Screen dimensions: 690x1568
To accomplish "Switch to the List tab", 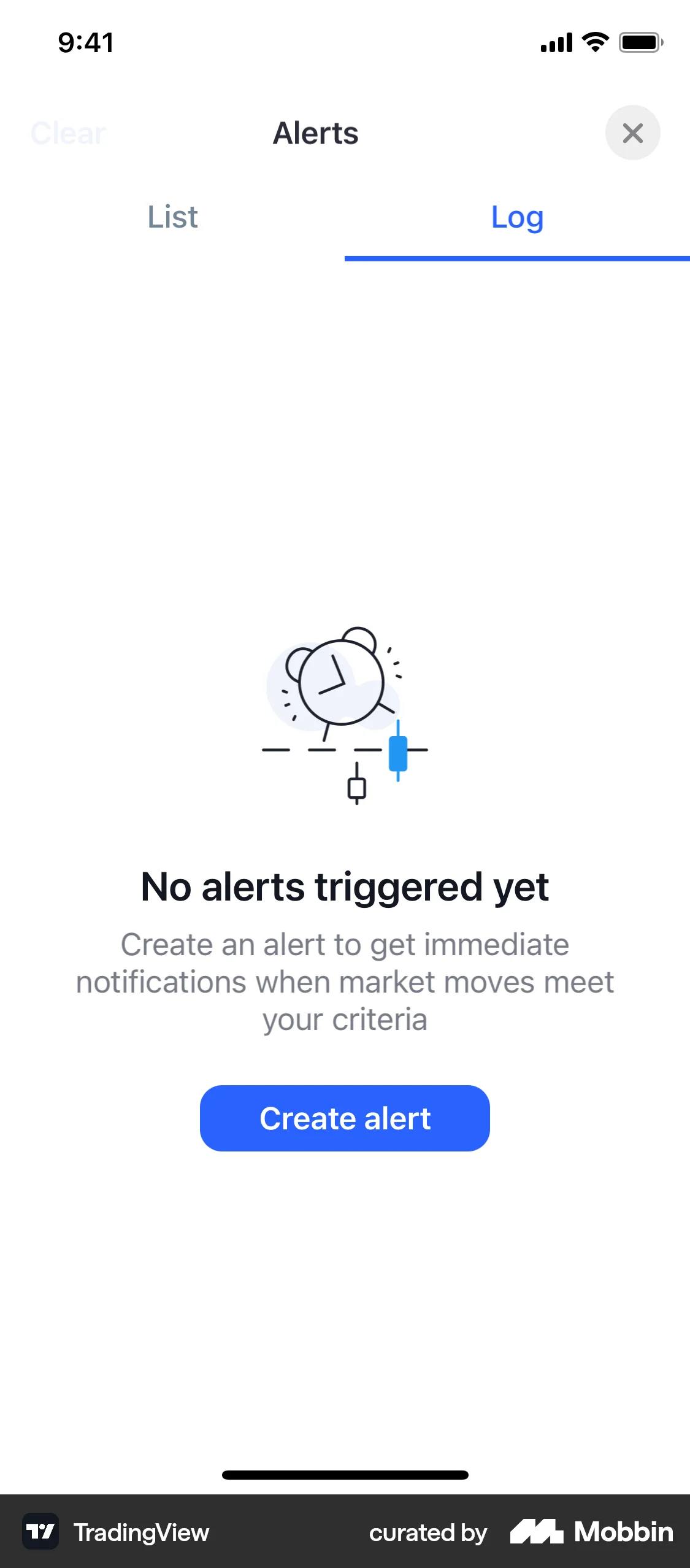I will [172, 217].
